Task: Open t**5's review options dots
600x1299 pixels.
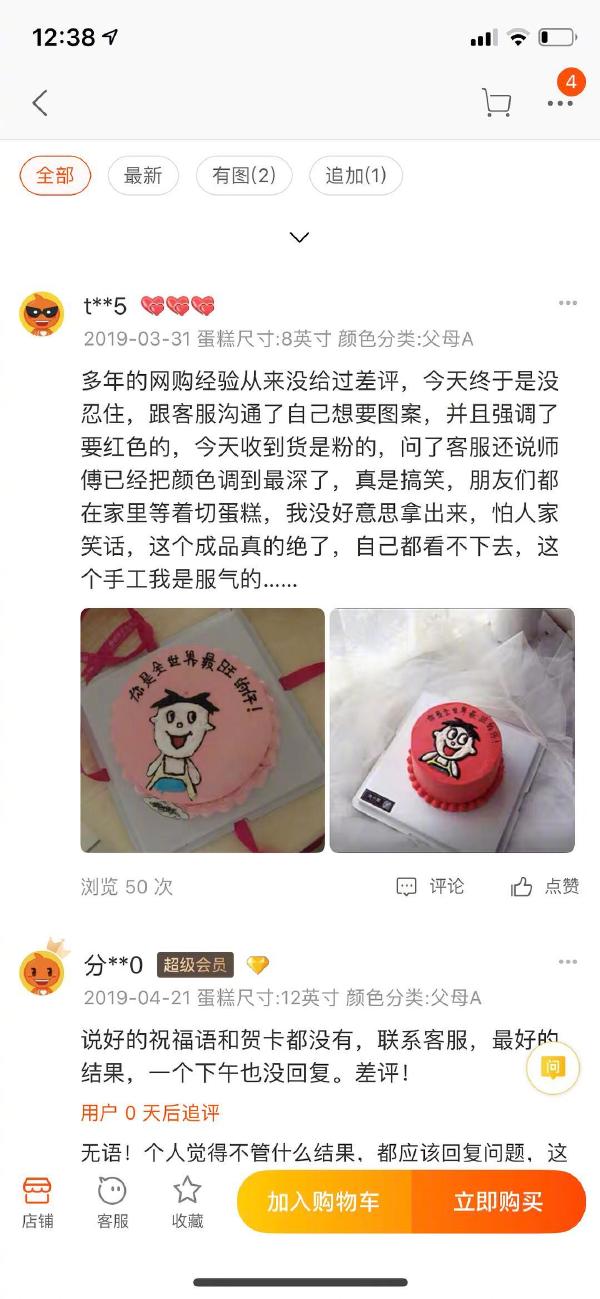Action: pyautogui.click(x=568, y=303)
